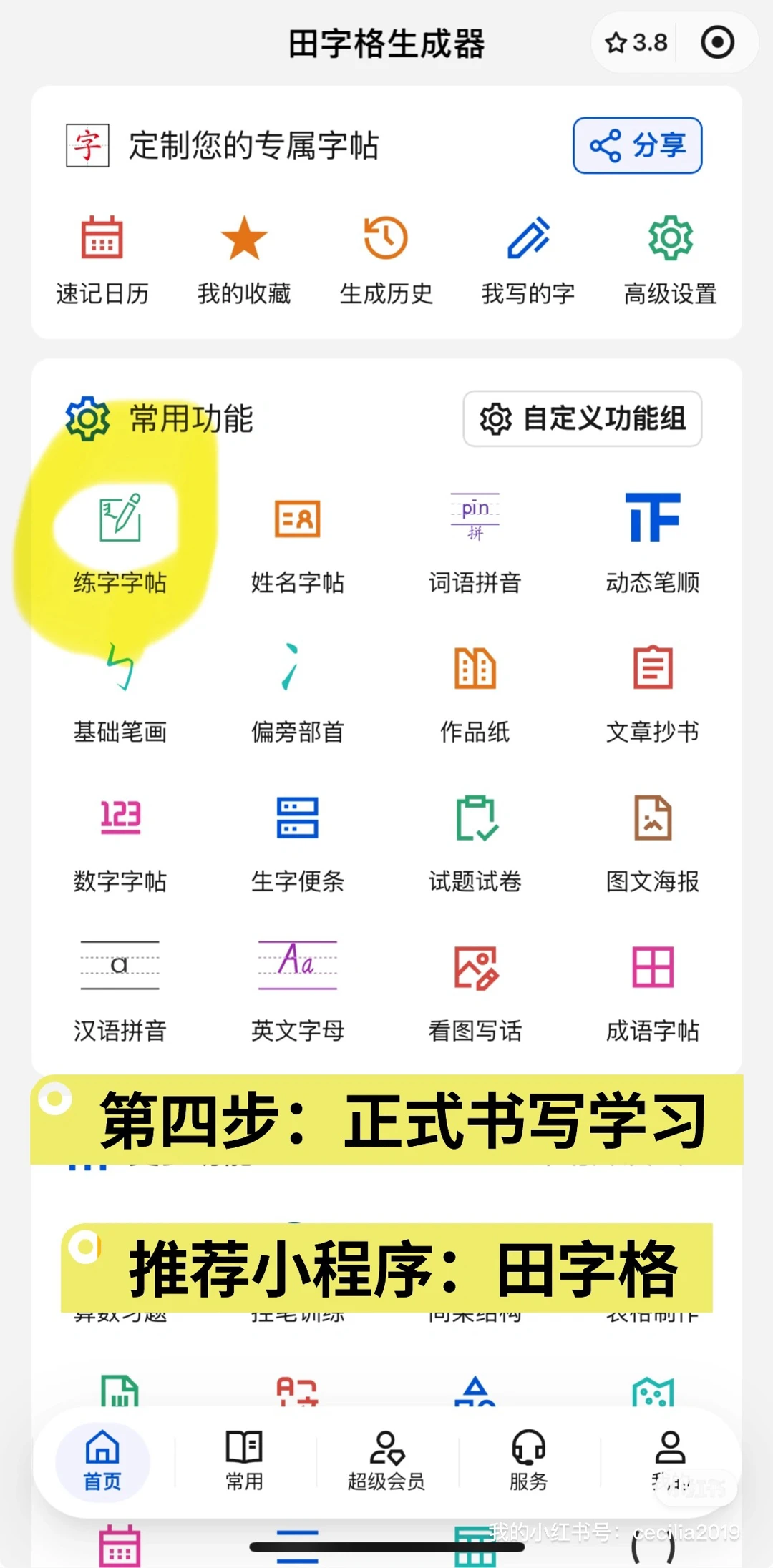773x1568 pixels.
Task: Open 我的收藏 favorites
Action: 244,259
